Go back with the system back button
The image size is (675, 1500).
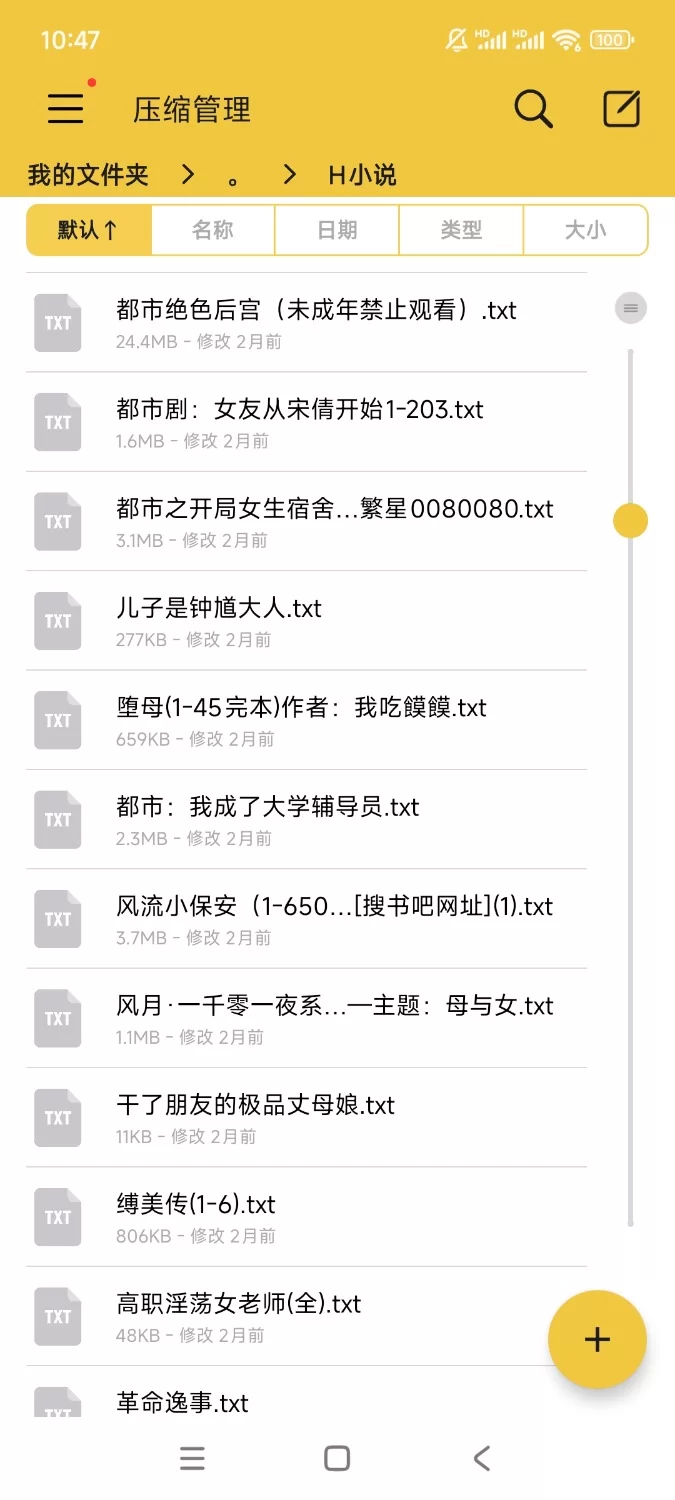pos(482,1458)
